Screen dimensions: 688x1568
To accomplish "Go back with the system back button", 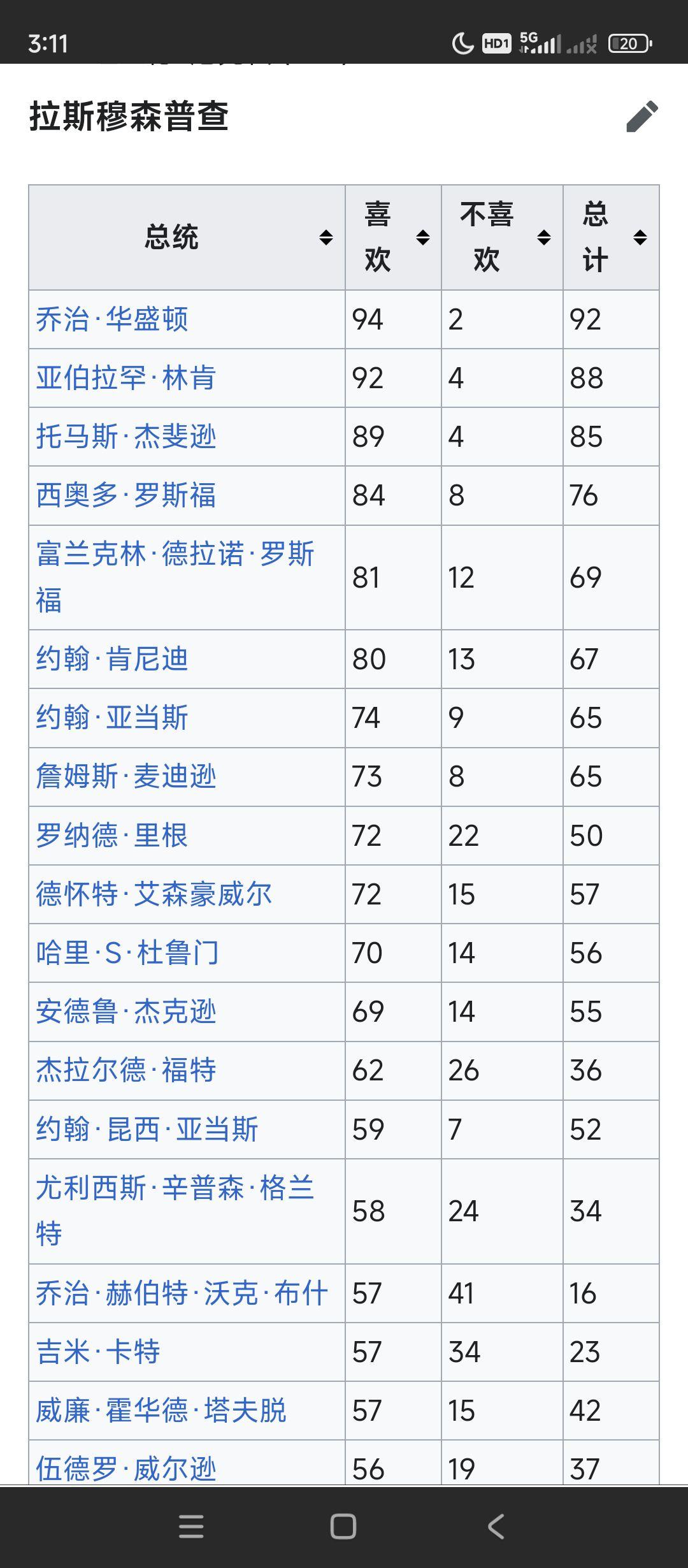I will click(496, 1527).
